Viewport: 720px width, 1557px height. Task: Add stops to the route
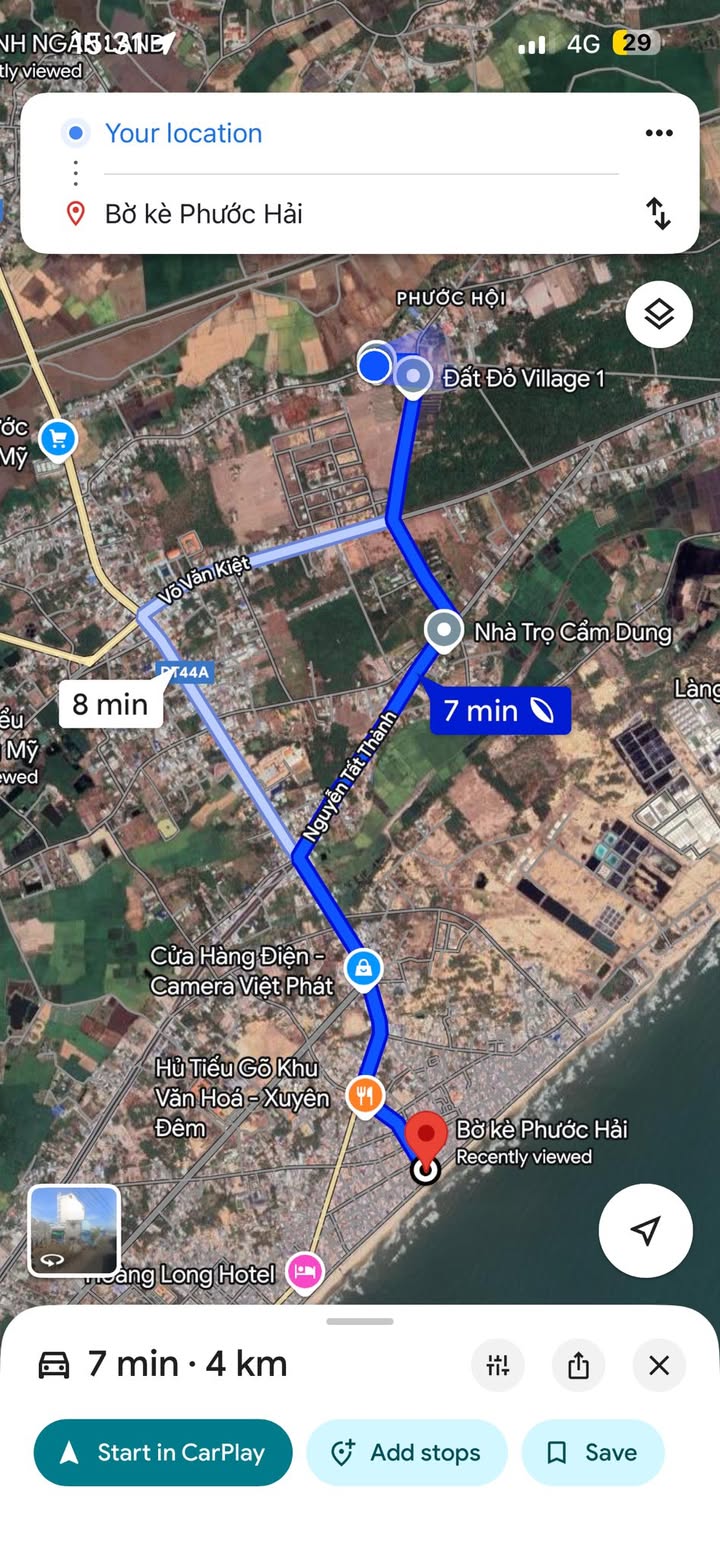click(x=406, y=1452)
